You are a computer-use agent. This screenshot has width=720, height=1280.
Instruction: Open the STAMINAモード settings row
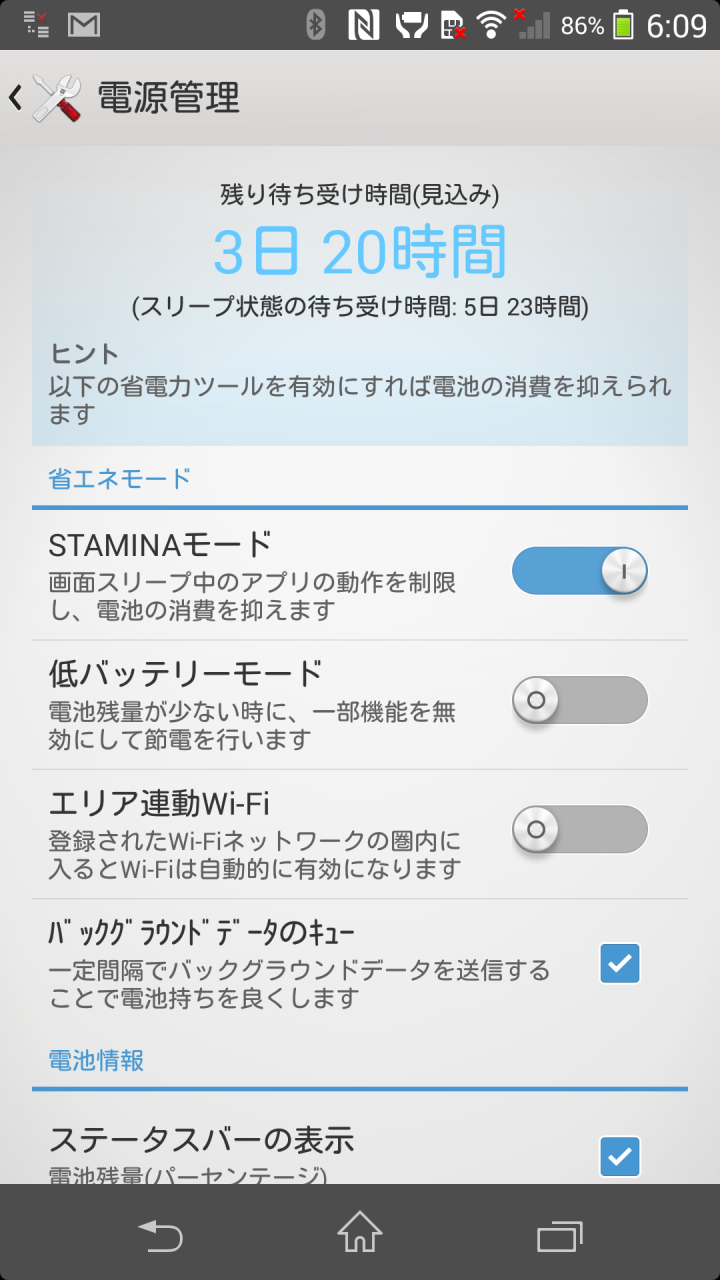coord(360,576)
